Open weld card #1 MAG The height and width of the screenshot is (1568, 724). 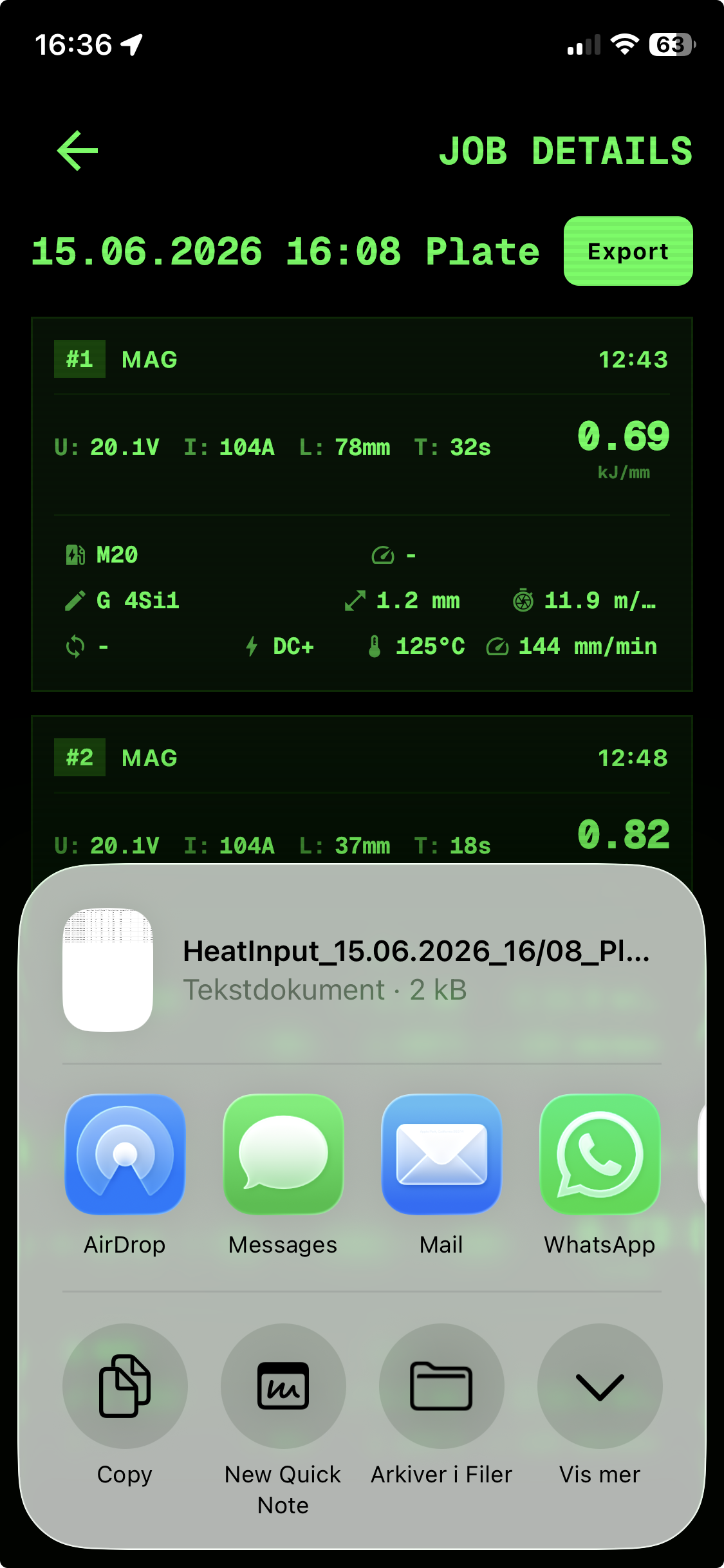362,504
